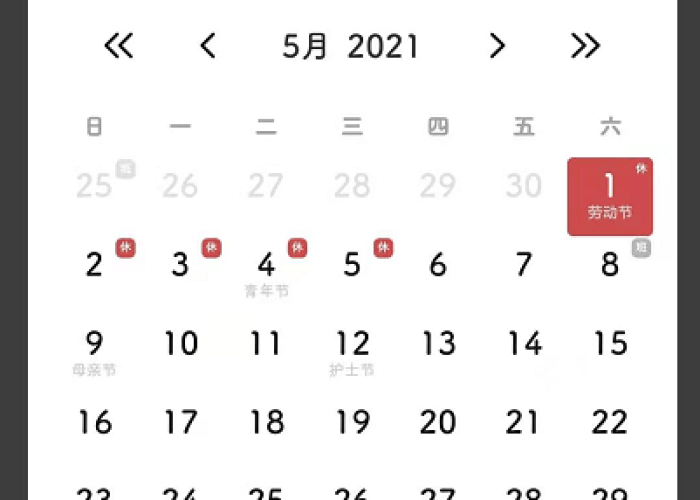The width and height of the screenshot is (700, 500).
Task: Jump to the next year
Action: 585,46
